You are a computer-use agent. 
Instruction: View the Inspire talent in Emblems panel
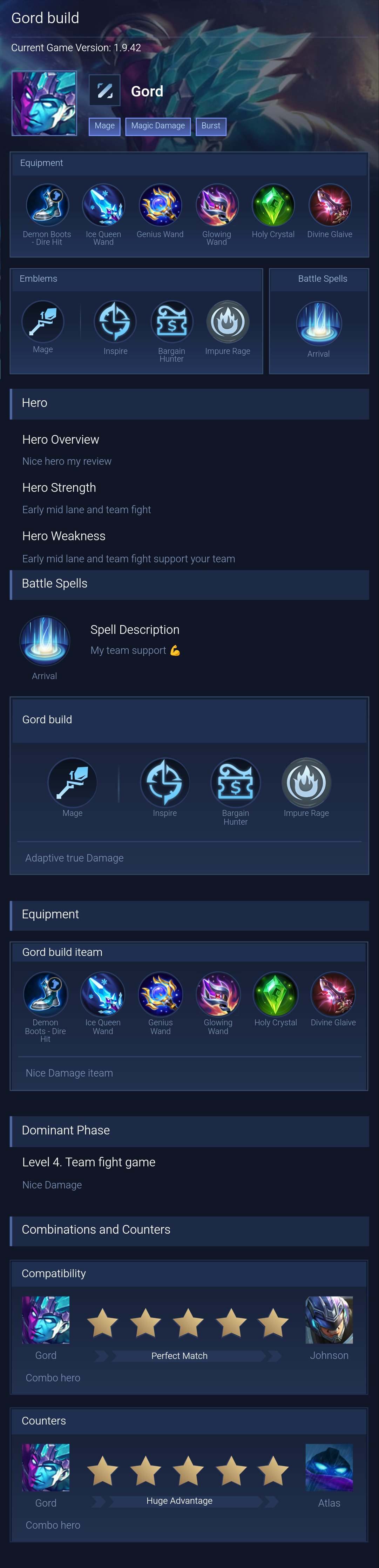click(x=115, y=322)
